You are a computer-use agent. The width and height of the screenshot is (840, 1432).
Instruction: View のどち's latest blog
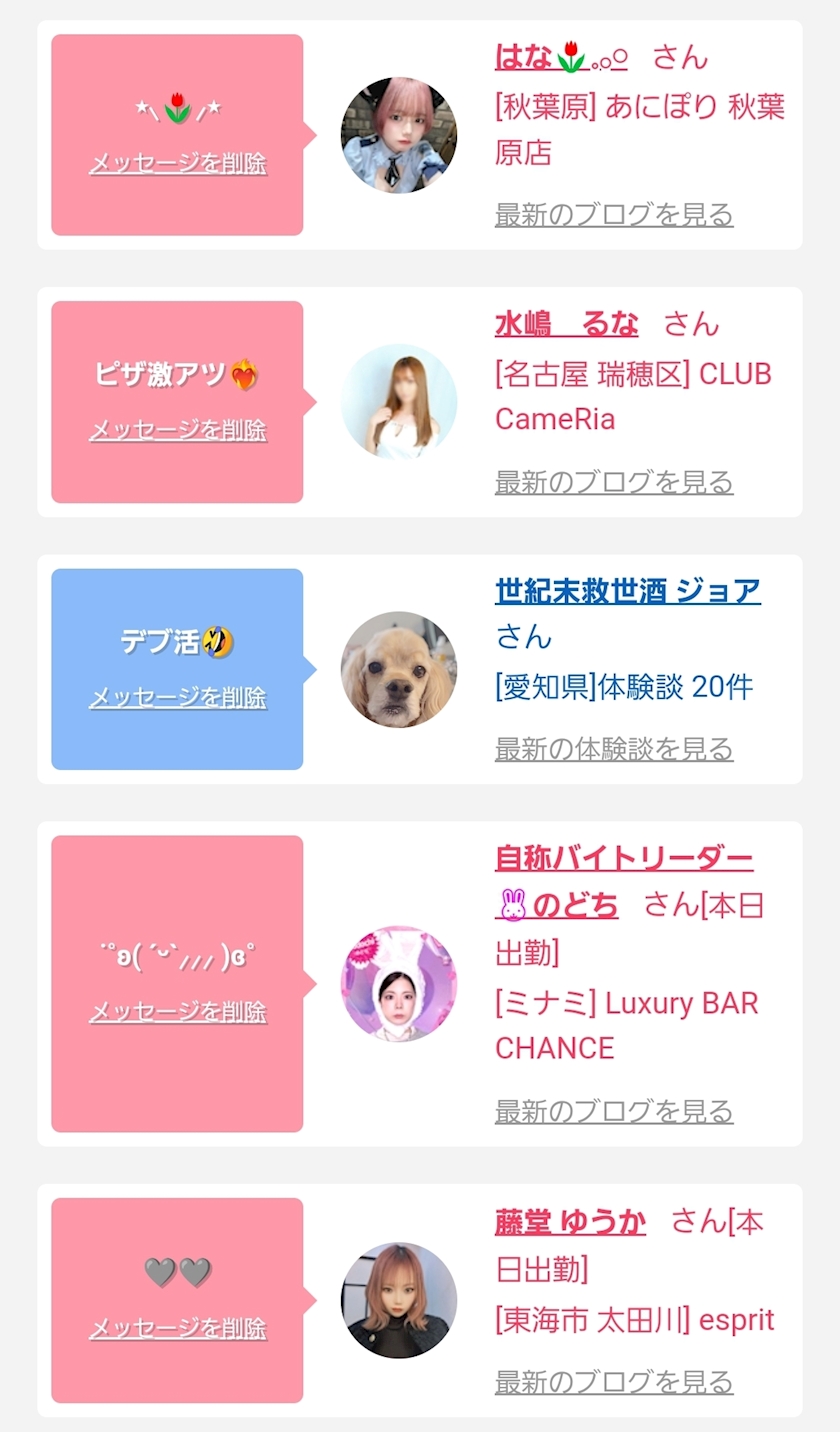pyautogui.click(x=614, y=1111)
